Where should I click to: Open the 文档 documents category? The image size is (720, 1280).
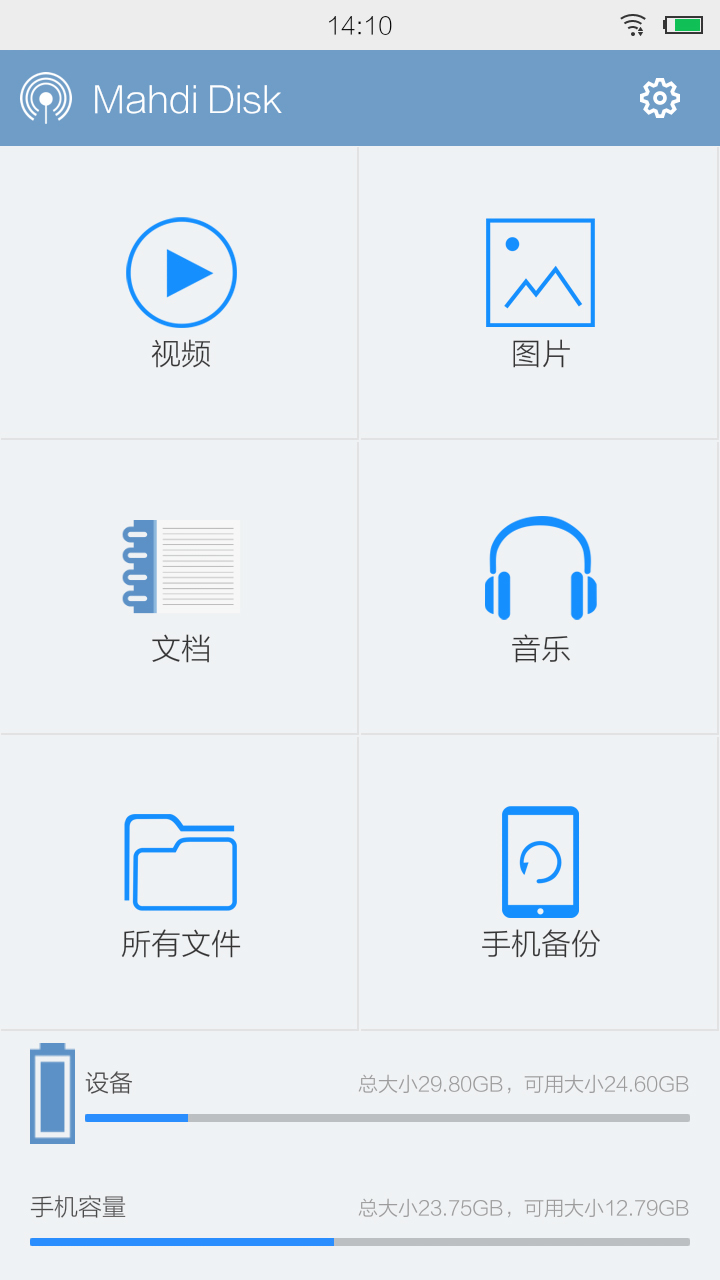click(x=180, y=588)
